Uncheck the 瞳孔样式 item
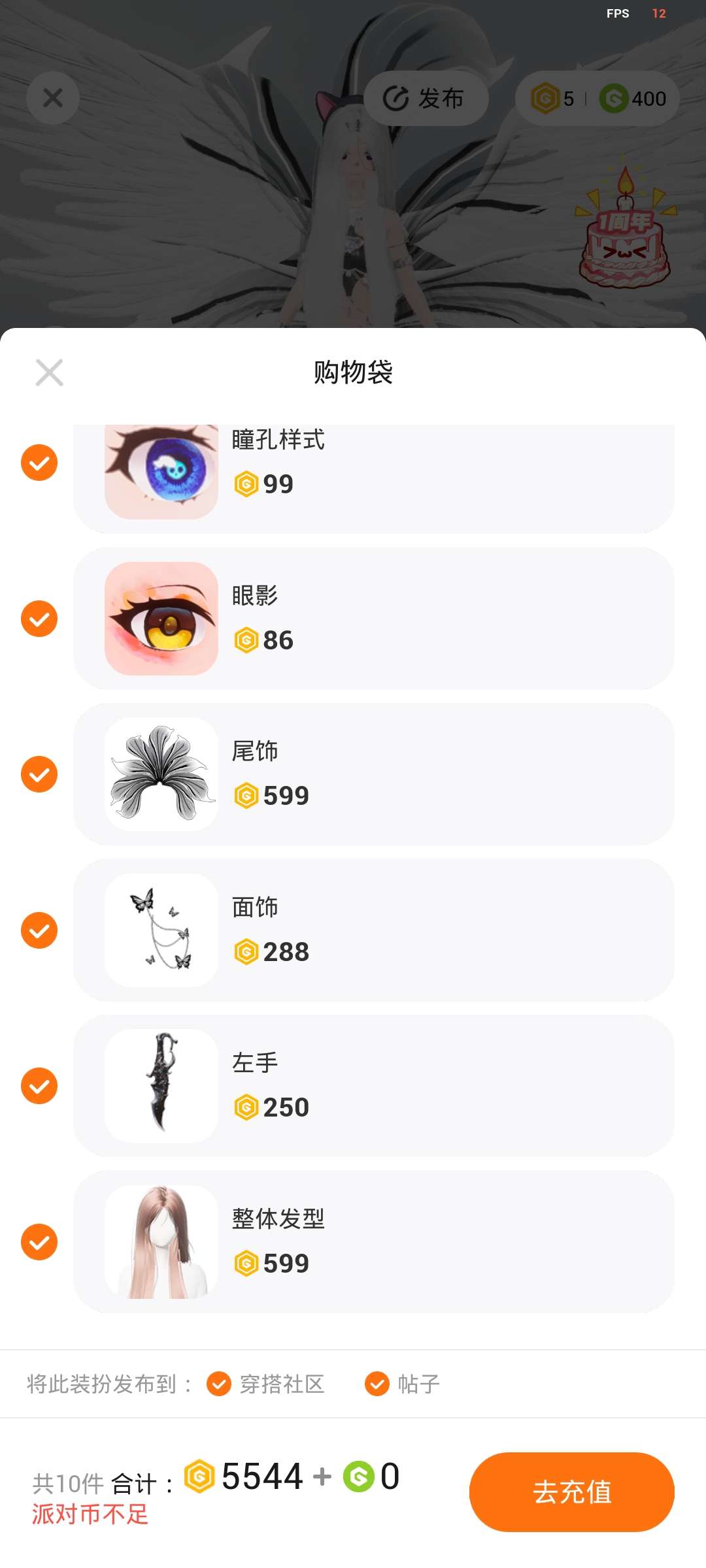The image size is (706, 1568). tap(39, 463)
